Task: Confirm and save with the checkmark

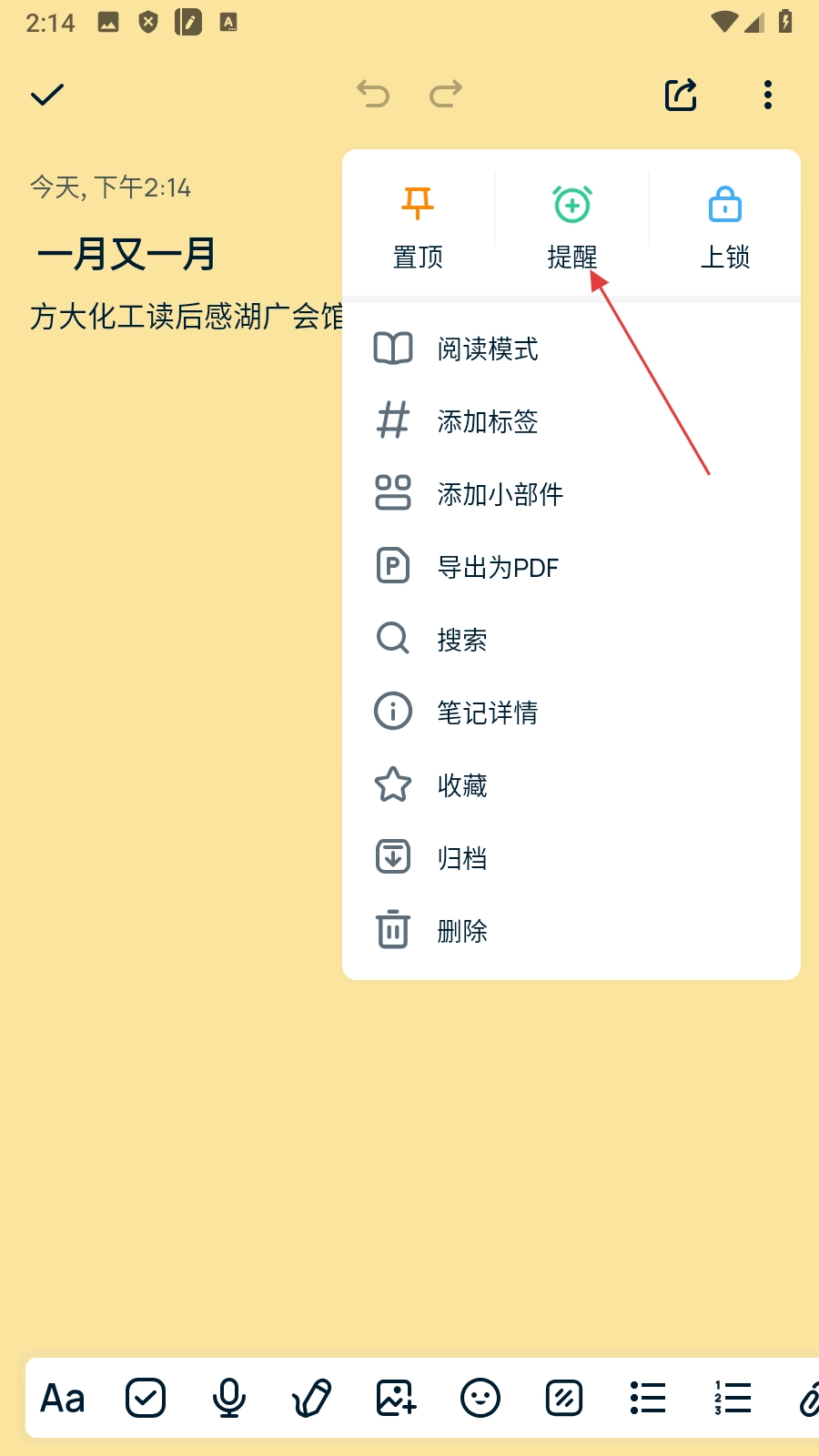Action: (47, 95)
